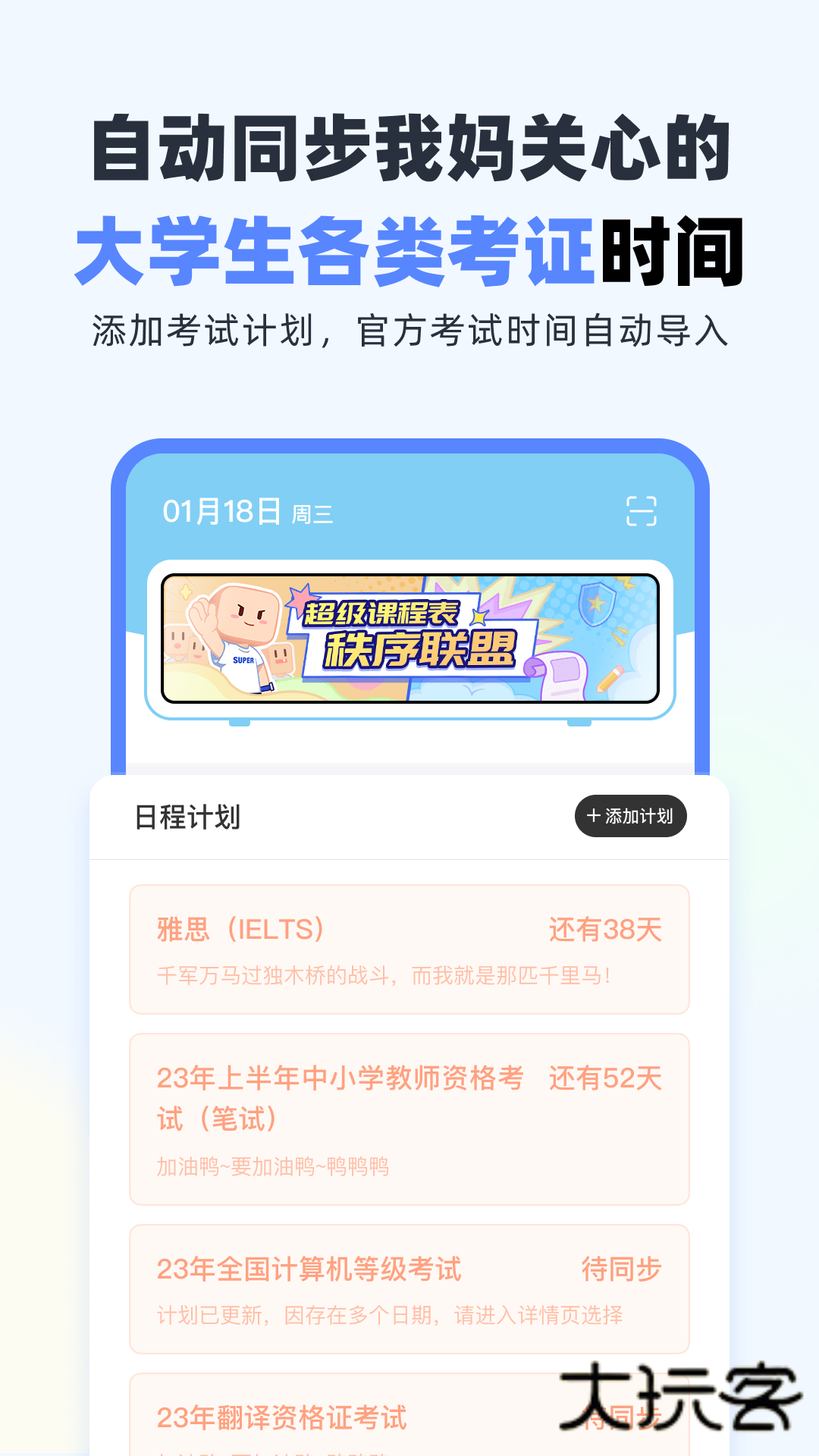Open the 01月18日 周三 date header
819x1456 pixels.
point(243,513)
